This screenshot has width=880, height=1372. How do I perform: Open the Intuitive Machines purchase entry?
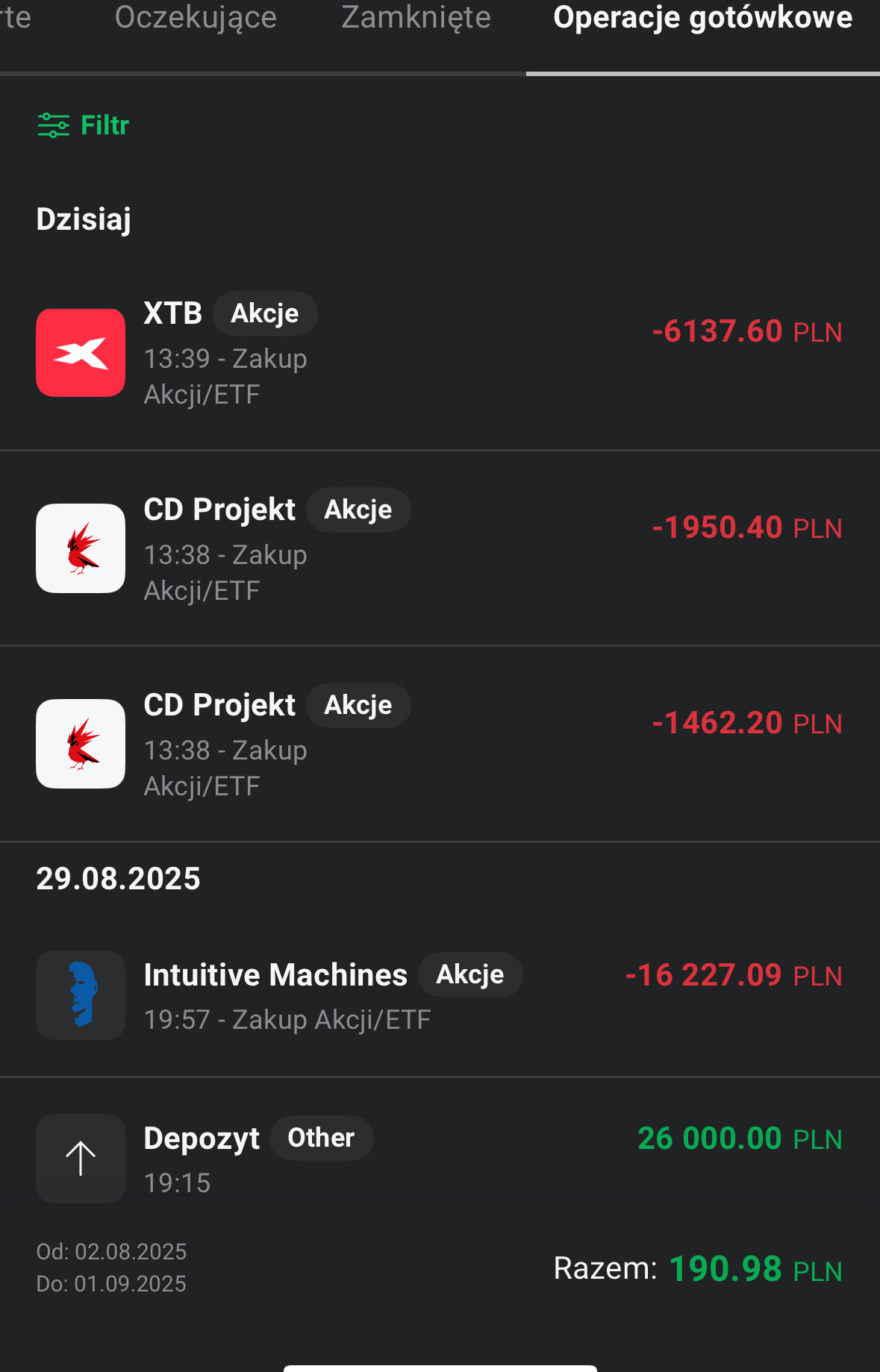pyautogui.click(x=440, y=995)
